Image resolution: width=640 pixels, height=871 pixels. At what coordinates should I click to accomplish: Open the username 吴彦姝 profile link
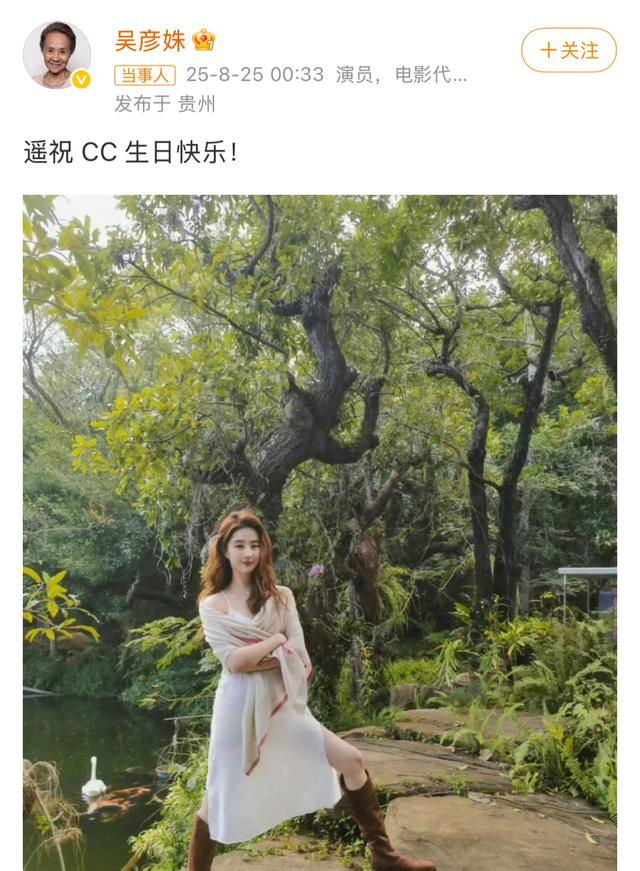[150, 40]
